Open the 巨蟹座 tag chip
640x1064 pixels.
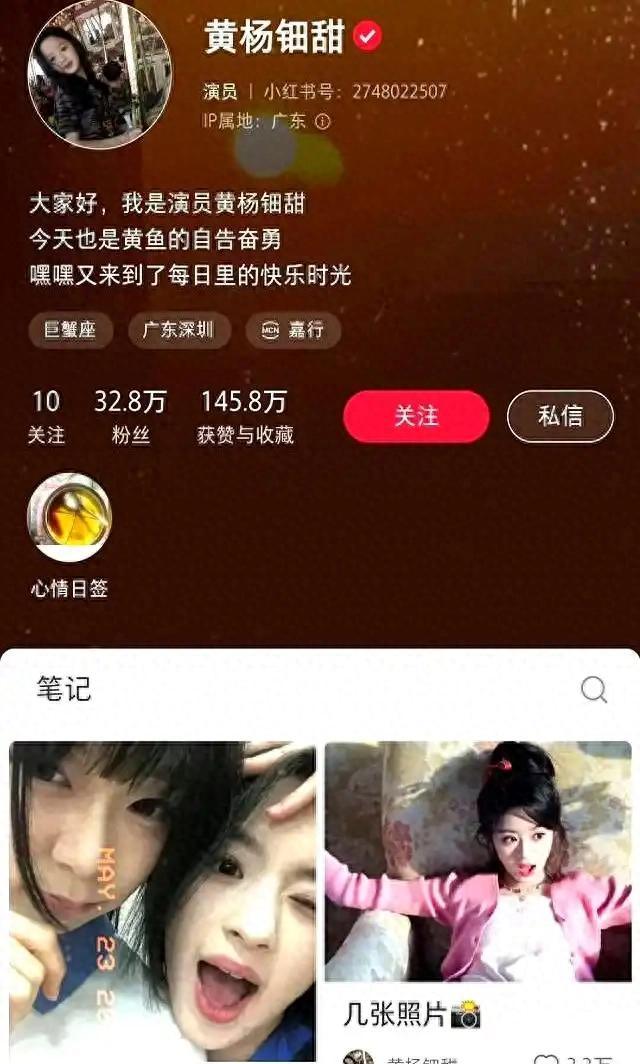[70, 330]
